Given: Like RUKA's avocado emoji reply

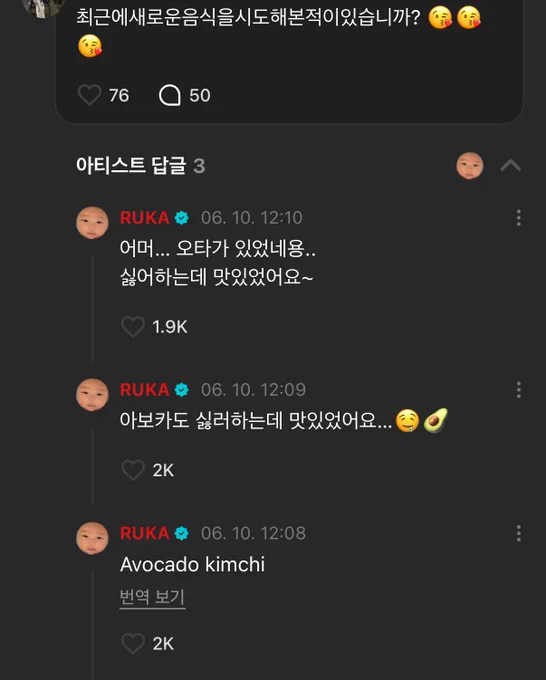Looking at the screenshot, I should tap(133, 470).
